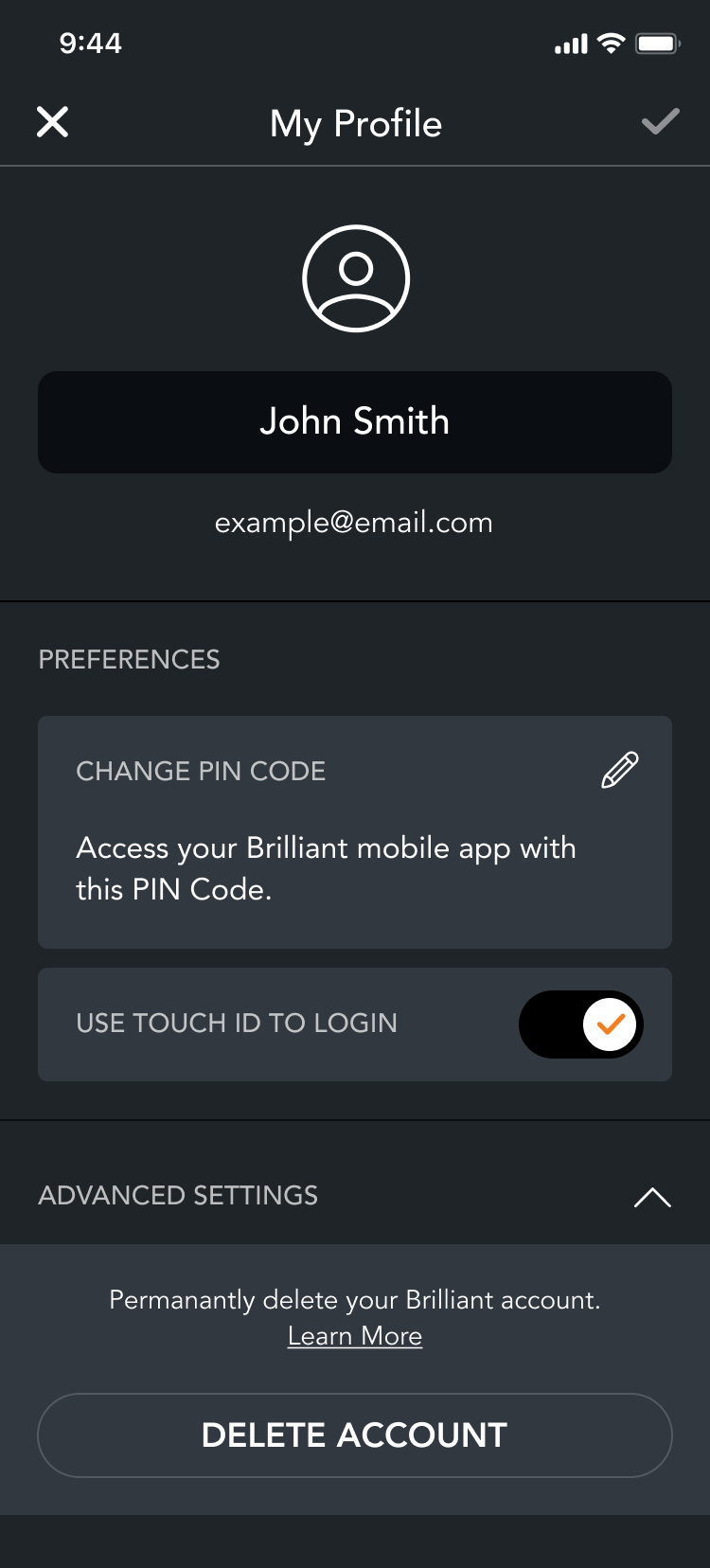
Task: Close the My Profile screen
Action: coord(53,122)
